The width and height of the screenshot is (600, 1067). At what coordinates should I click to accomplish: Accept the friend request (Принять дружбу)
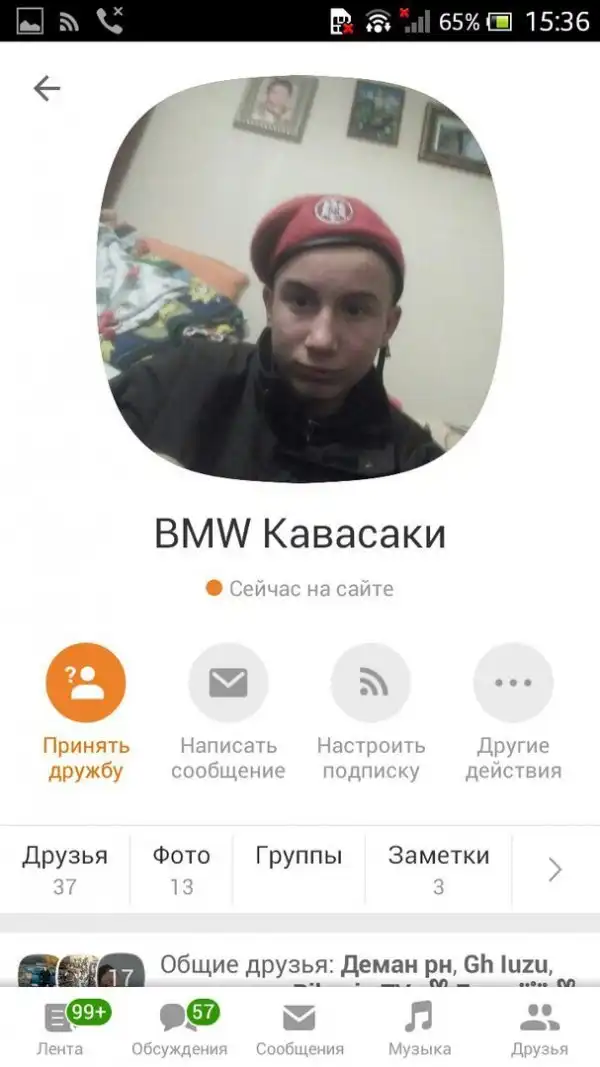coord(86,683)
